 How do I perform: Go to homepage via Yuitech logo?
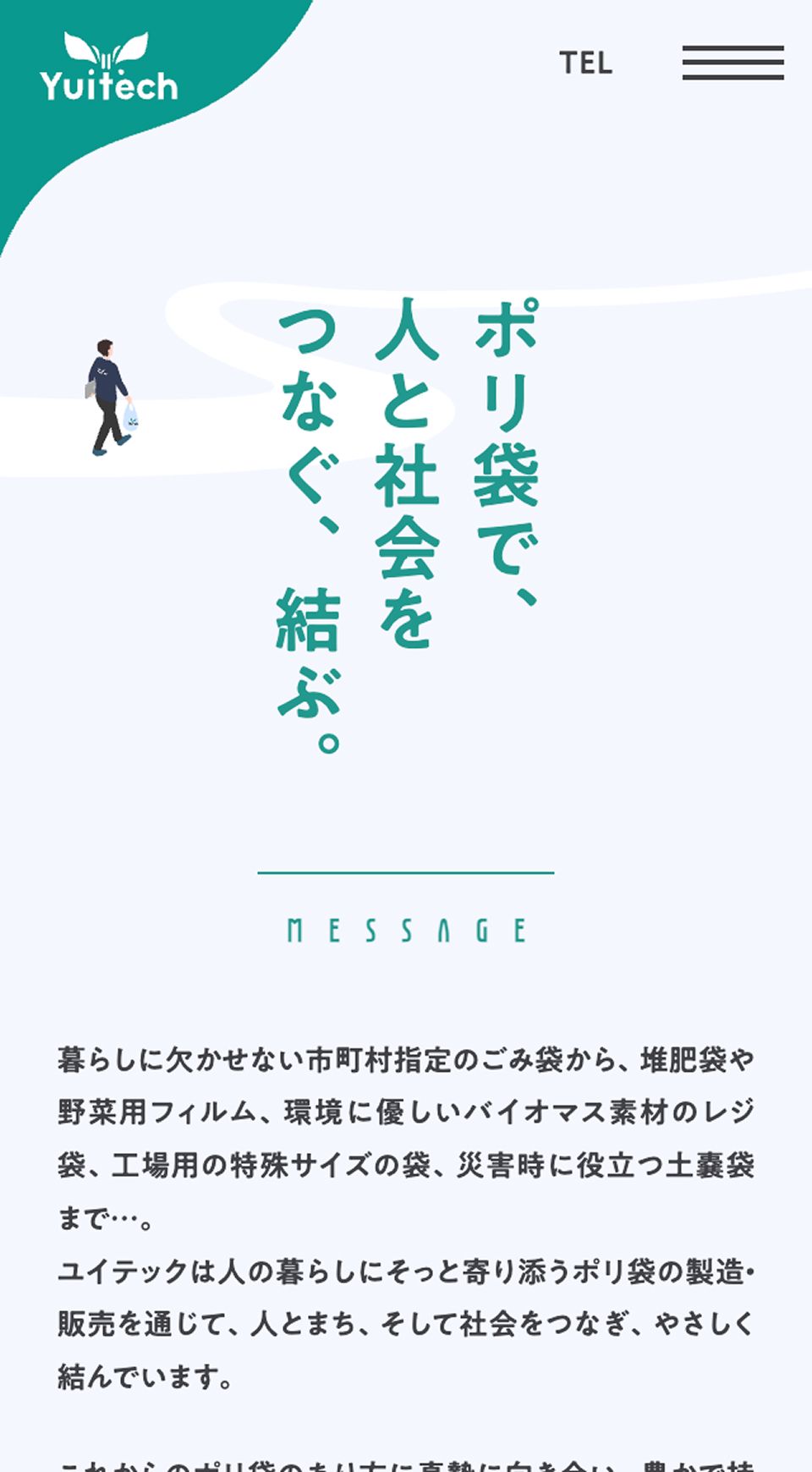[x=108, y=69]
